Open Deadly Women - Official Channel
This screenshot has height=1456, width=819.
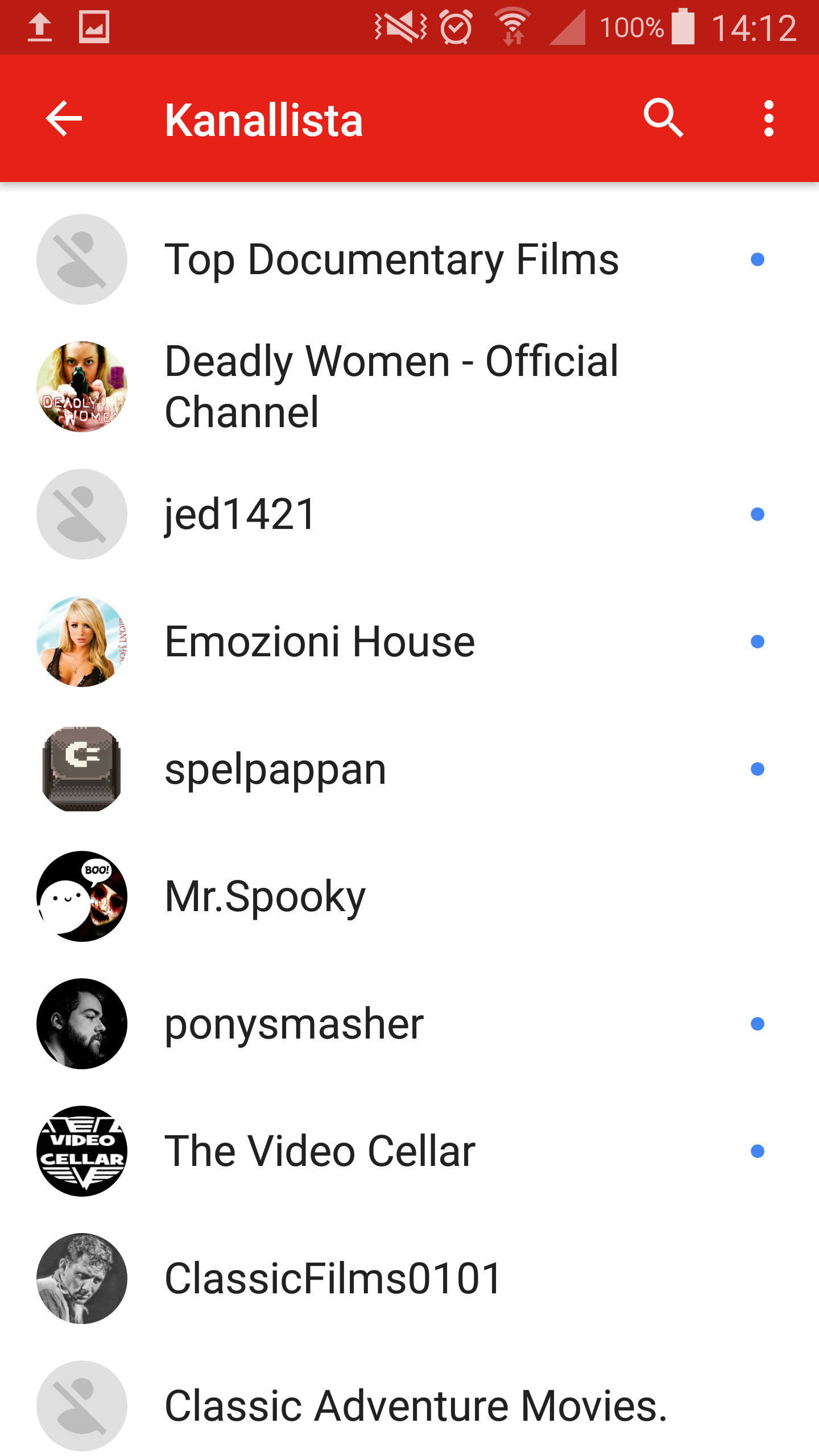(391, 387)
